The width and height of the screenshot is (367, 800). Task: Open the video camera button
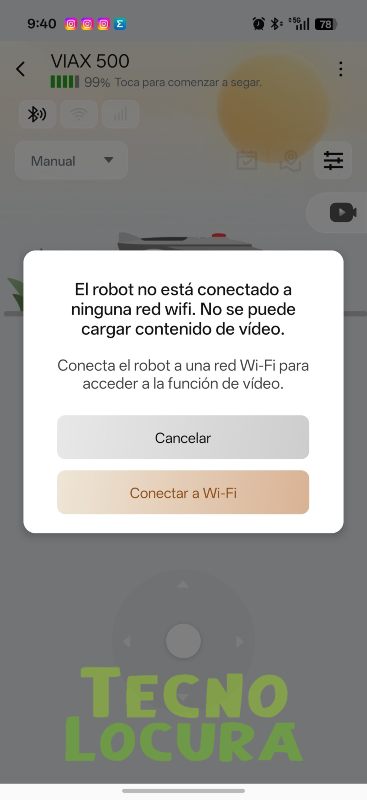[342, 212]
